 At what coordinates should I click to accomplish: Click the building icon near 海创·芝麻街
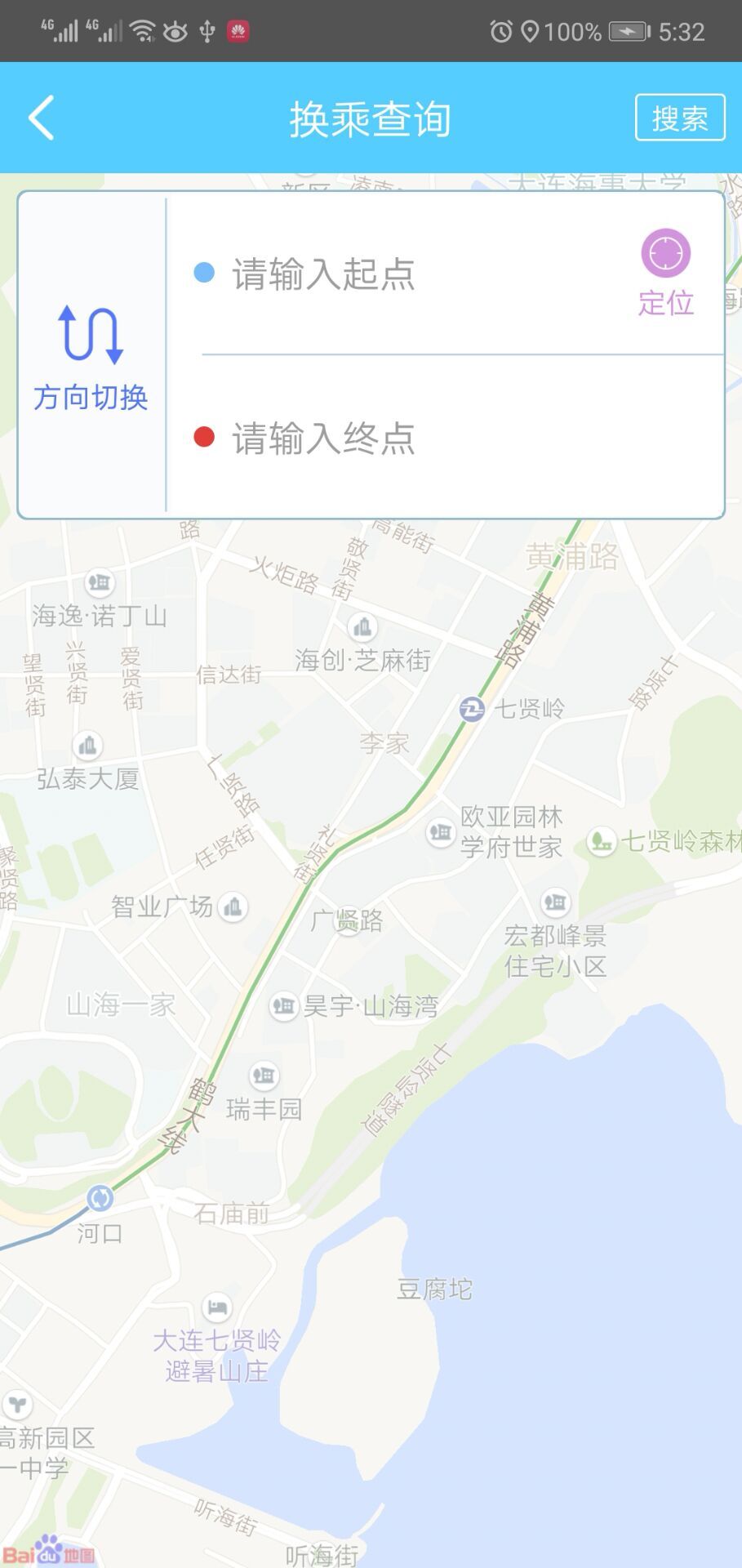362,627
